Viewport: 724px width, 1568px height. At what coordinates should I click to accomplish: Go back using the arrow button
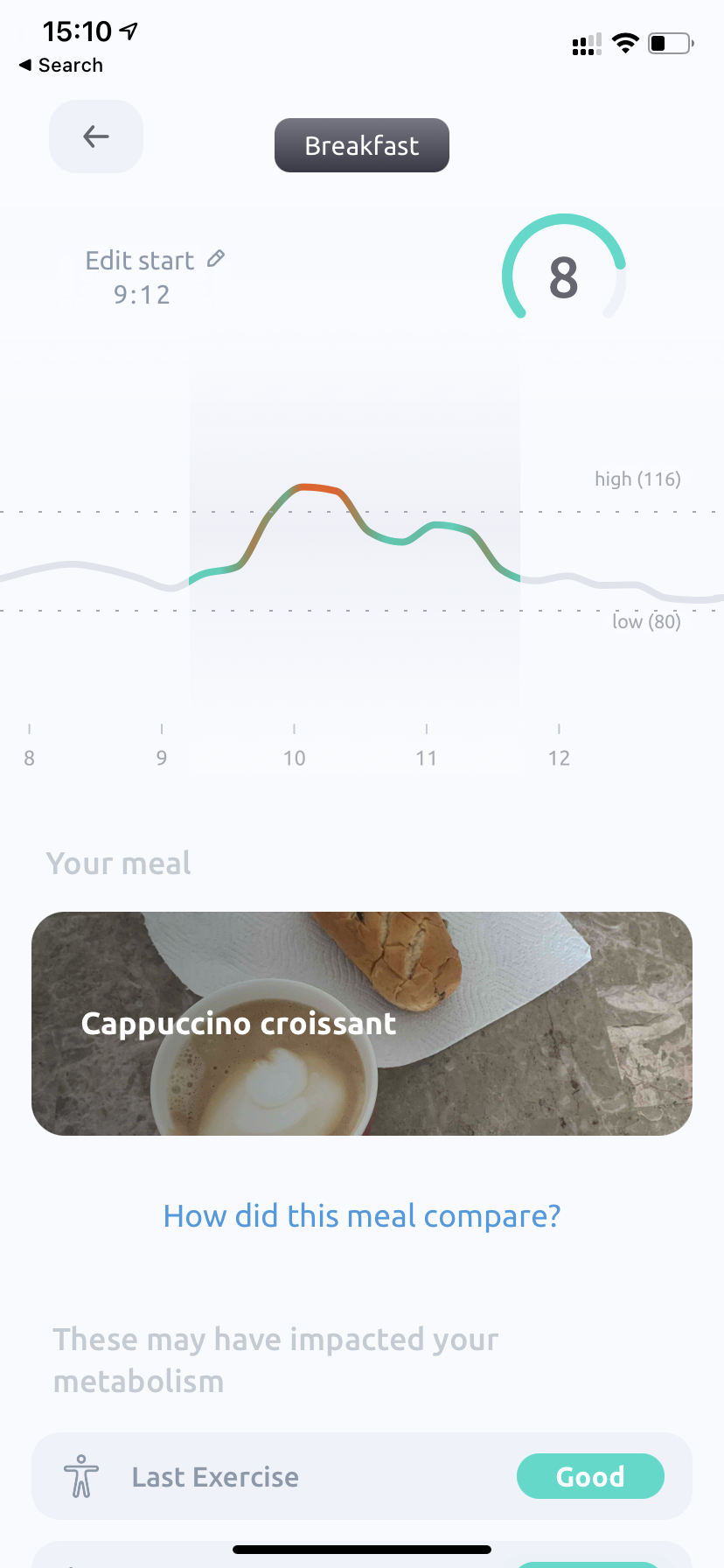[96, 136]
